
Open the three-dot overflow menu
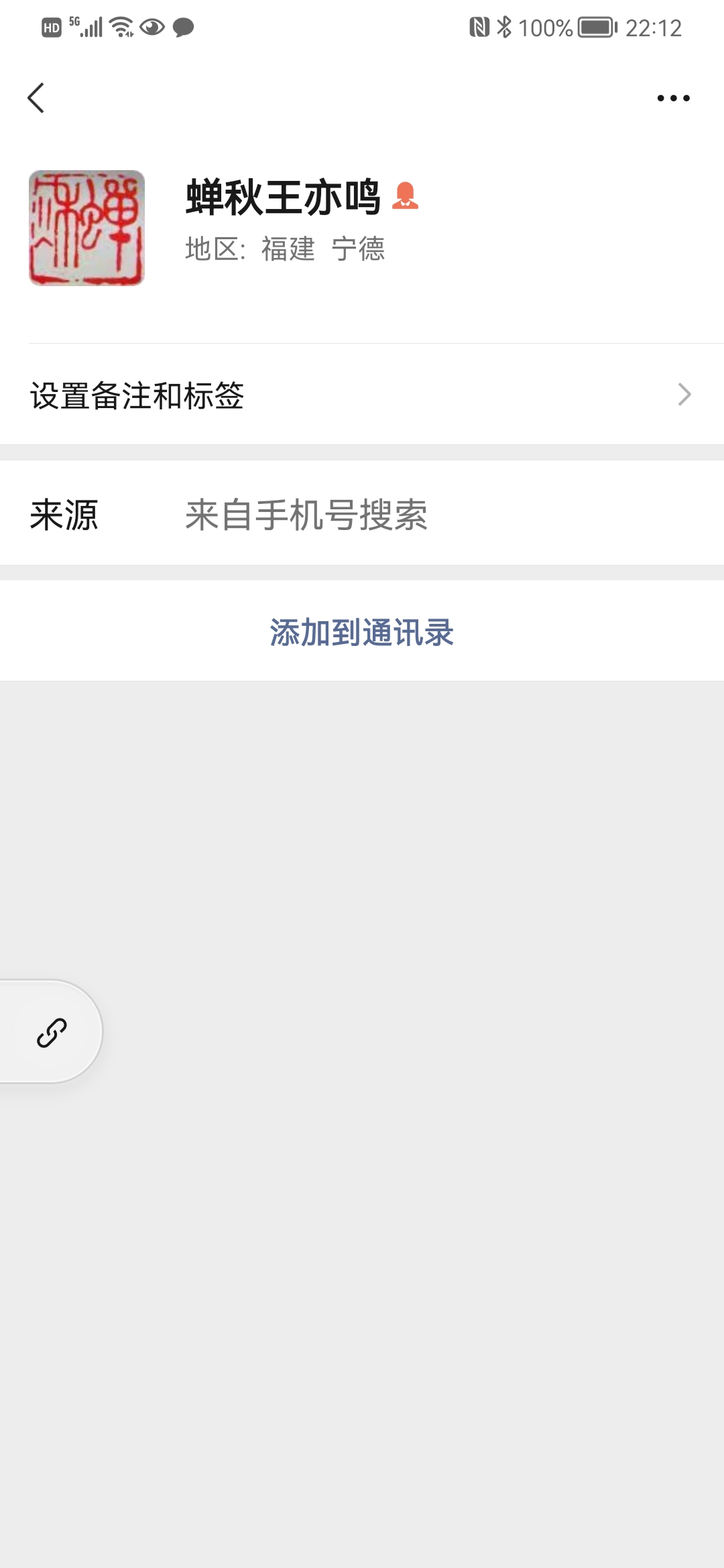tap(673, 99)
